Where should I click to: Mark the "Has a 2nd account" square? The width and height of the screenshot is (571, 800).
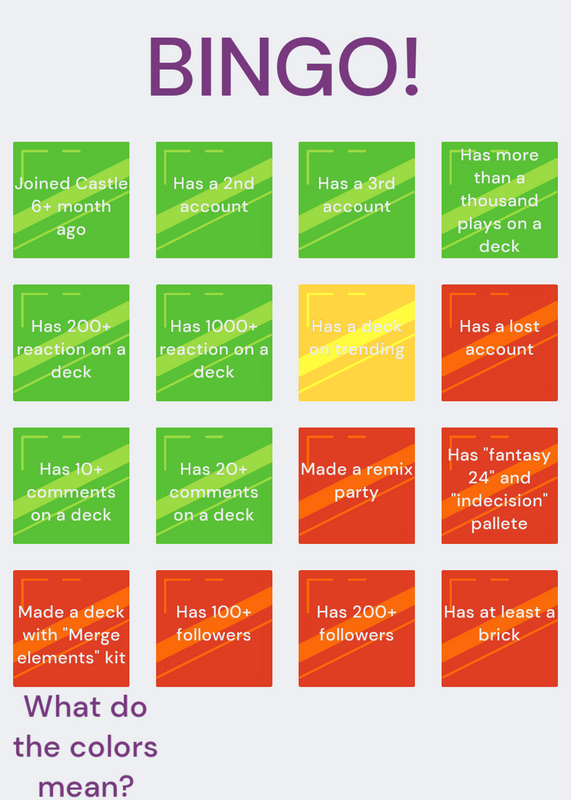[x=214, y=200]
